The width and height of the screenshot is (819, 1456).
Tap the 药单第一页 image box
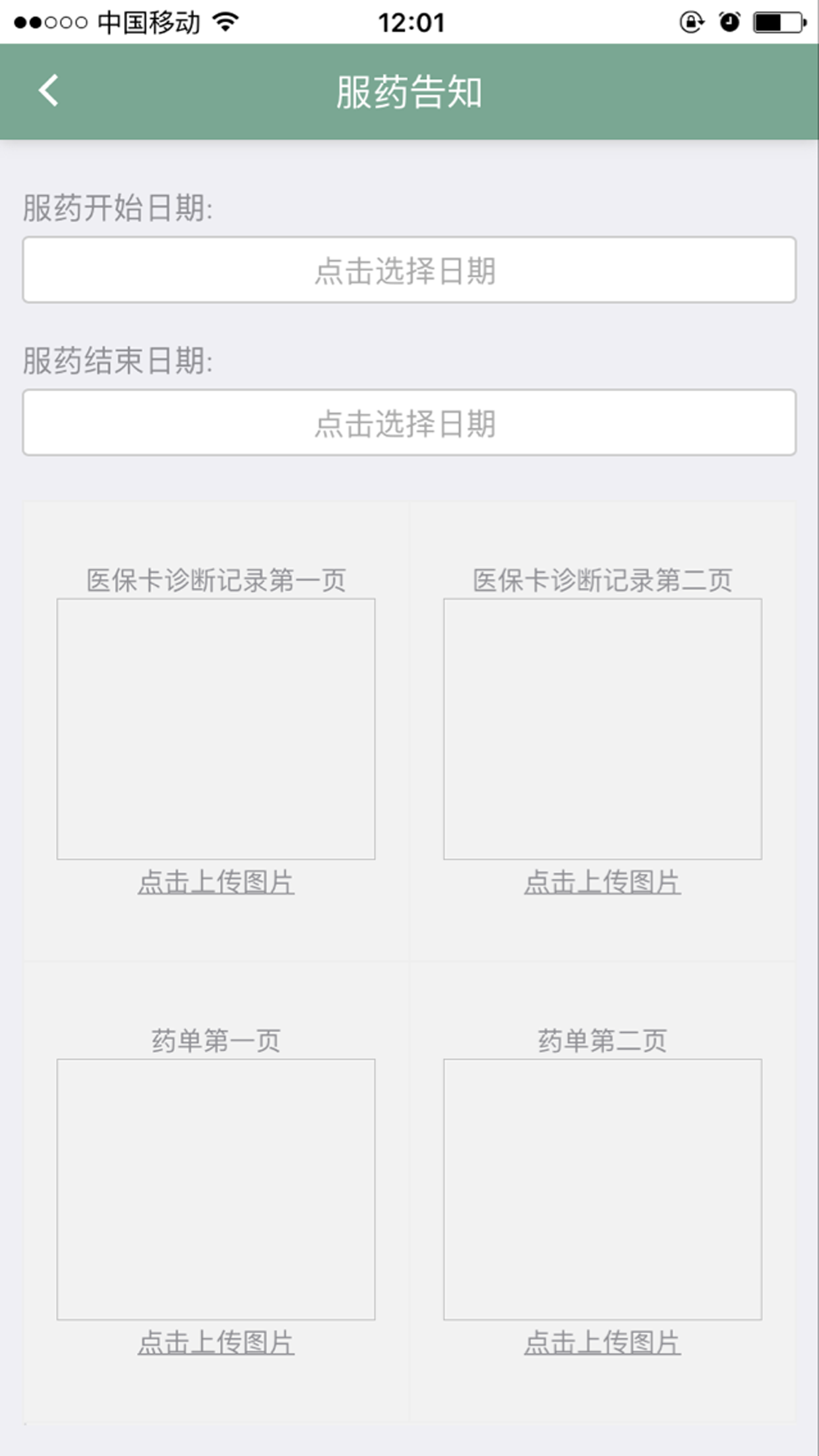(x=216, y=1189)
